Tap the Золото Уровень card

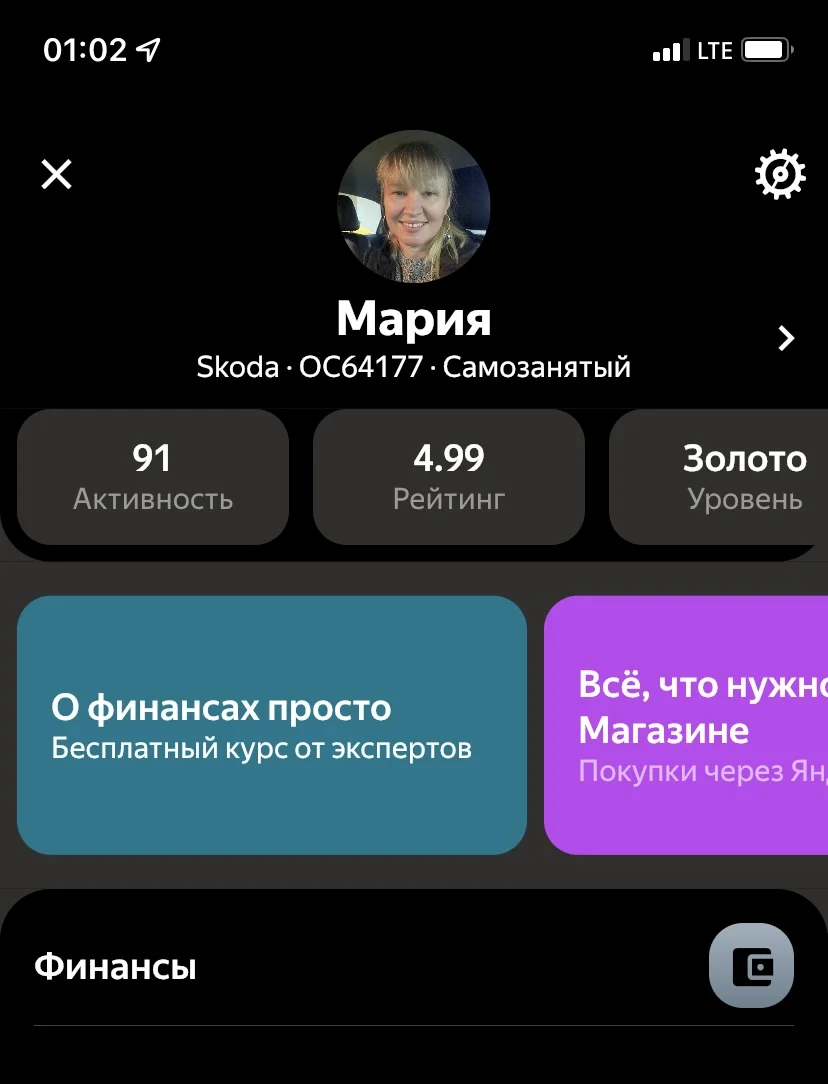(744, 477)
